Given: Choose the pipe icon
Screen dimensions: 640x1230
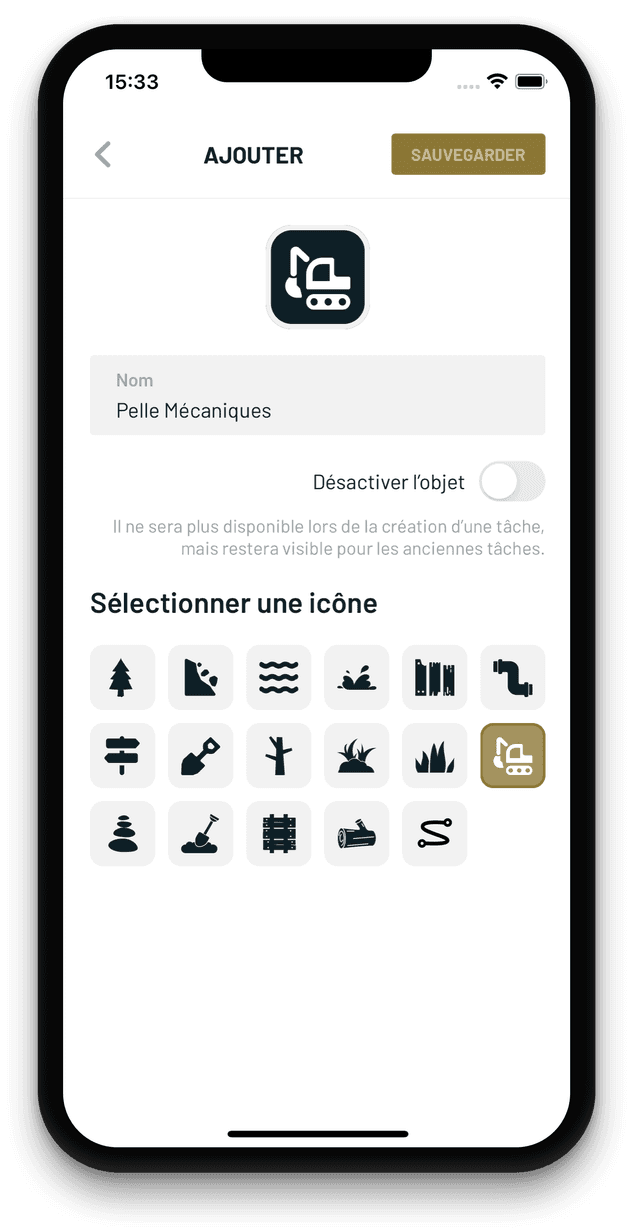Looking at the screenshot, I should click(512, 678).
